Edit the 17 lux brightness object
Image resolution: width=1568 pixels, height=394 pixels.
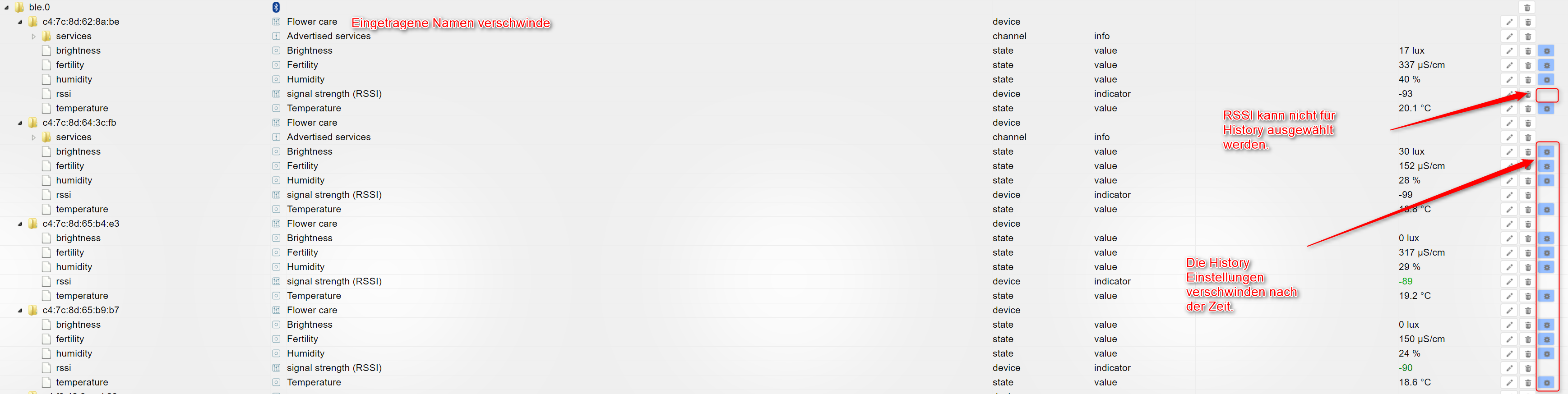tap(1509, 51)
